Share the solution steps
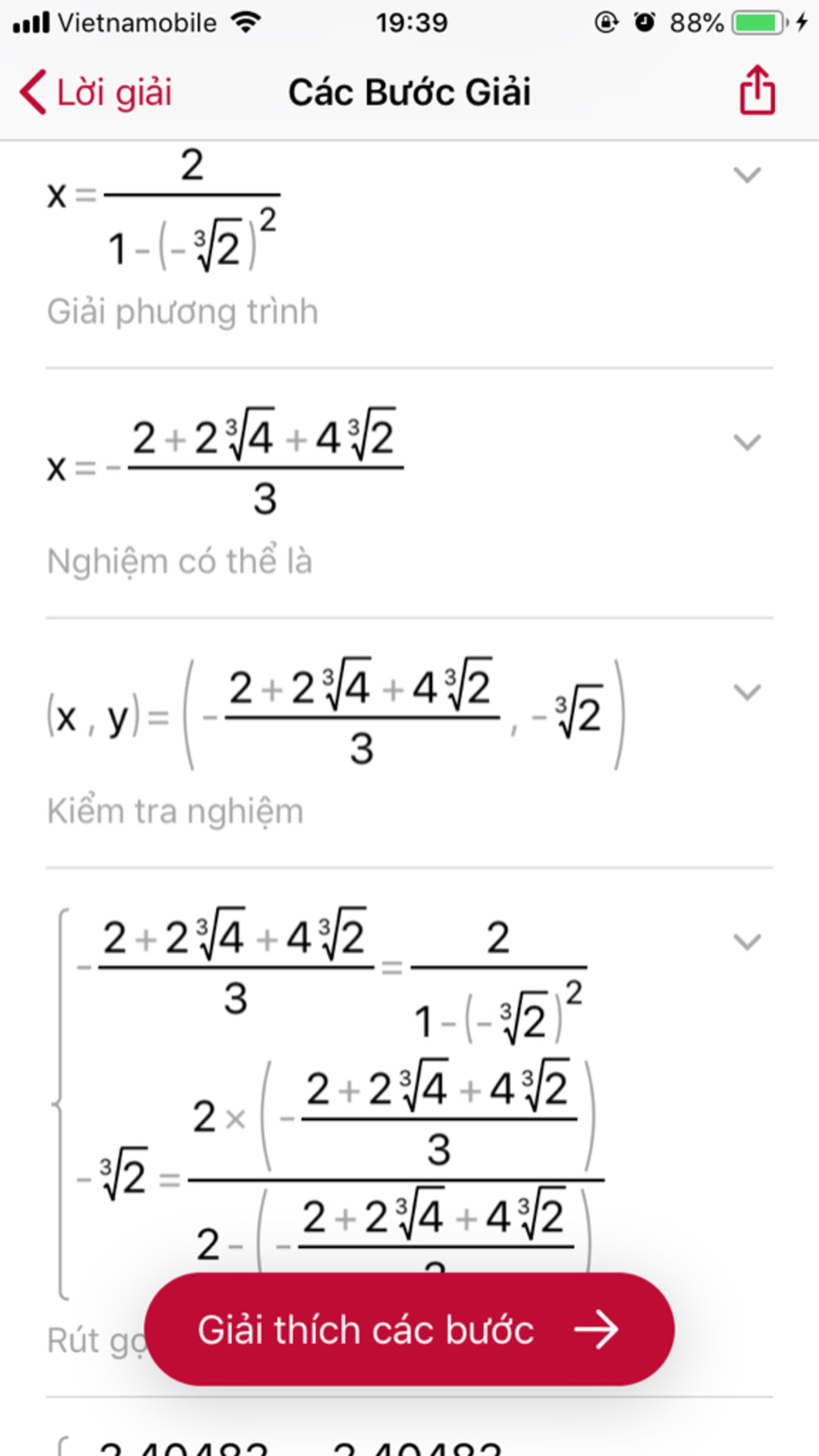 click(757, 91)
